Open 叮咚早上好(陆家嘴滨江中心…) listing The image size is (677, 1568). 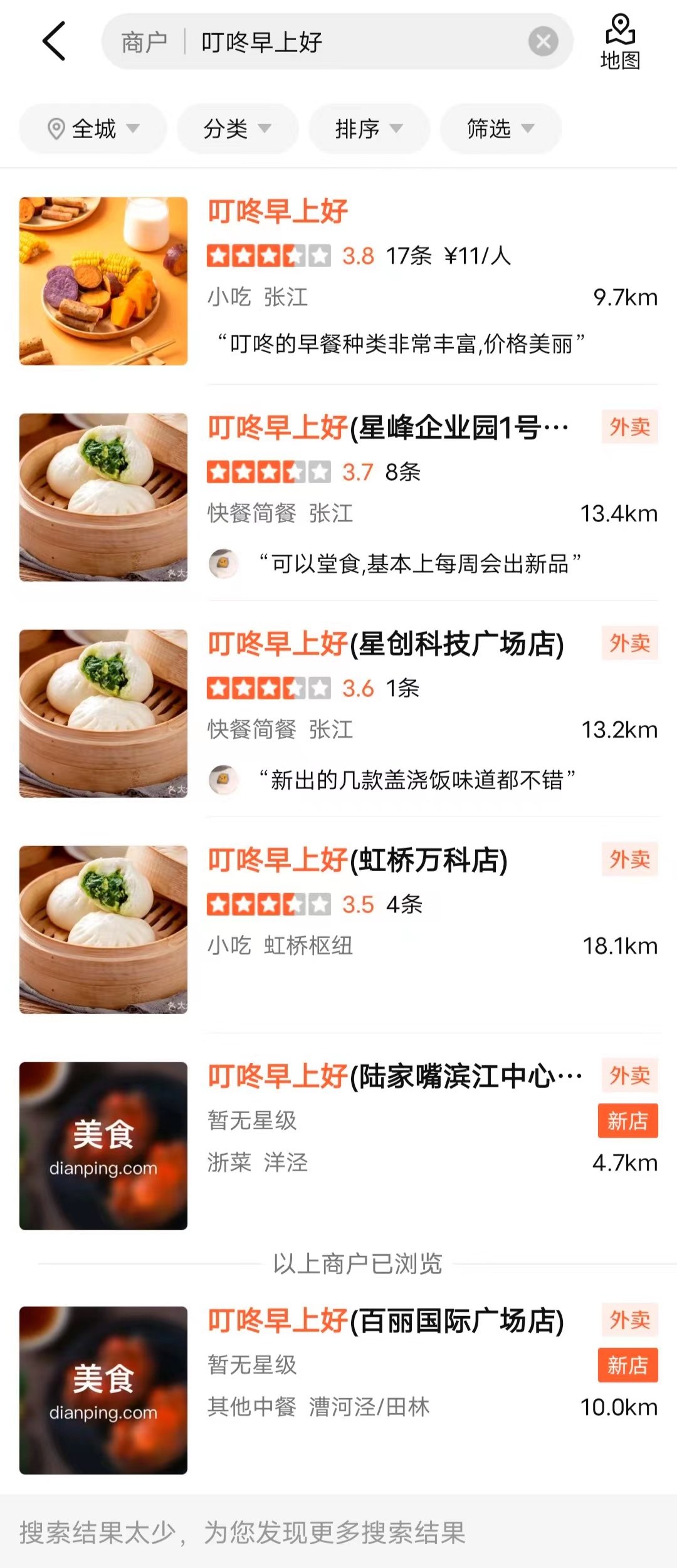pos(395,1077)
